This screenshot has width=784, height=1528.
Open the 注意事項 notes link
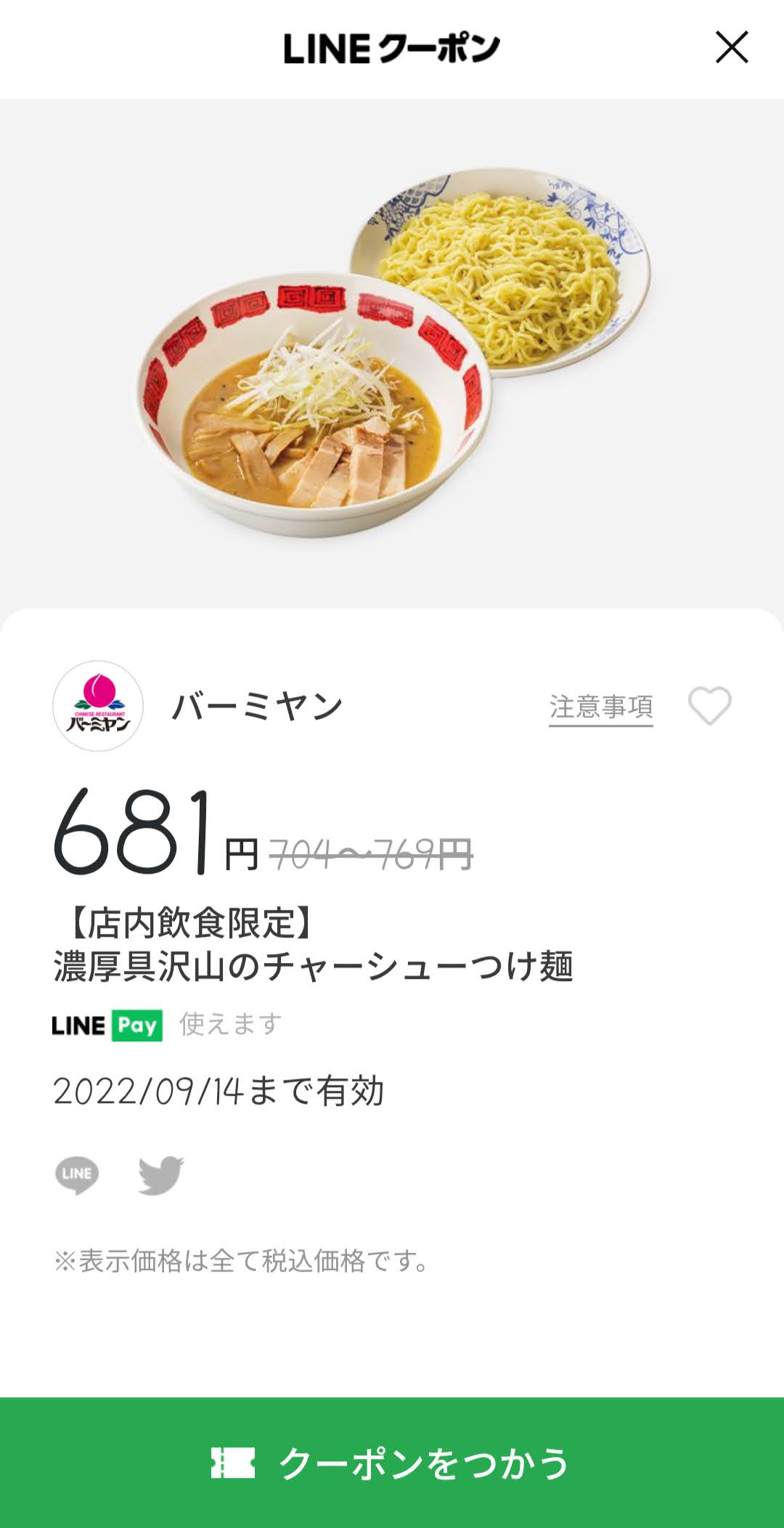click(x=601, y=707)
